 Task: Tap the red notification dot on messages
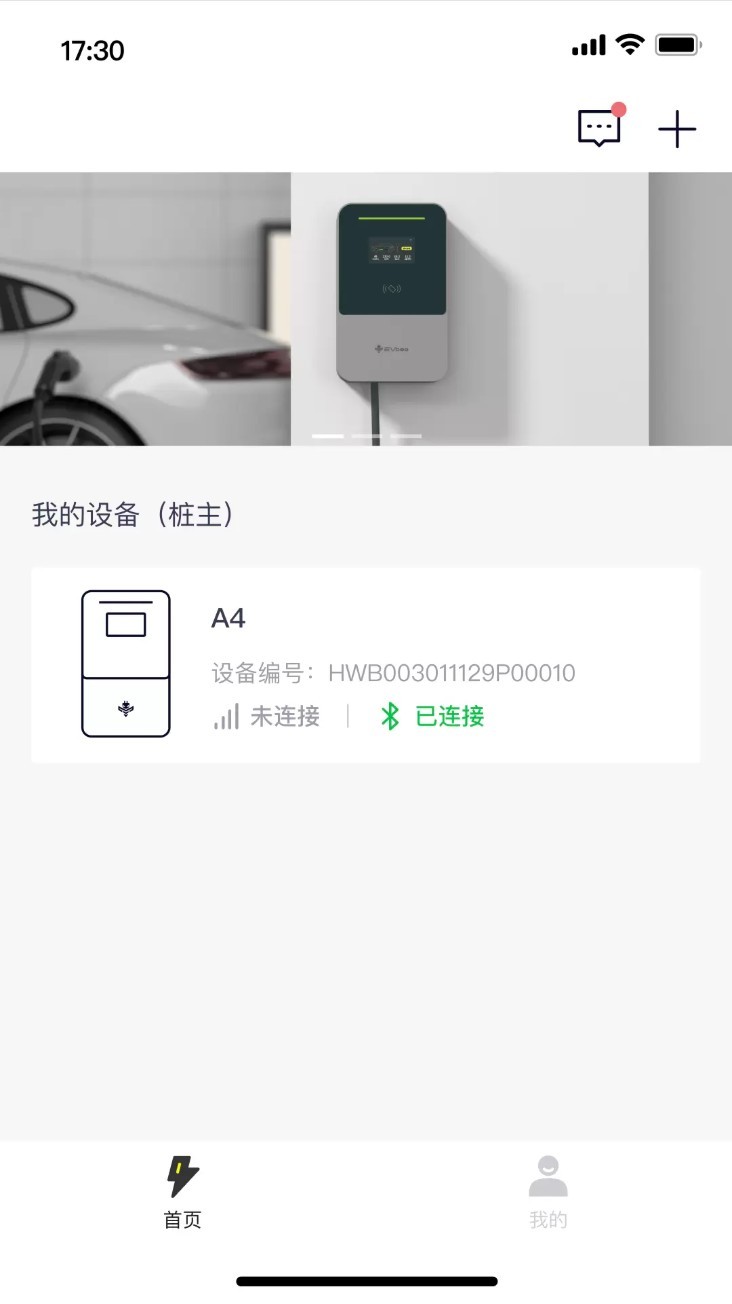620,110
